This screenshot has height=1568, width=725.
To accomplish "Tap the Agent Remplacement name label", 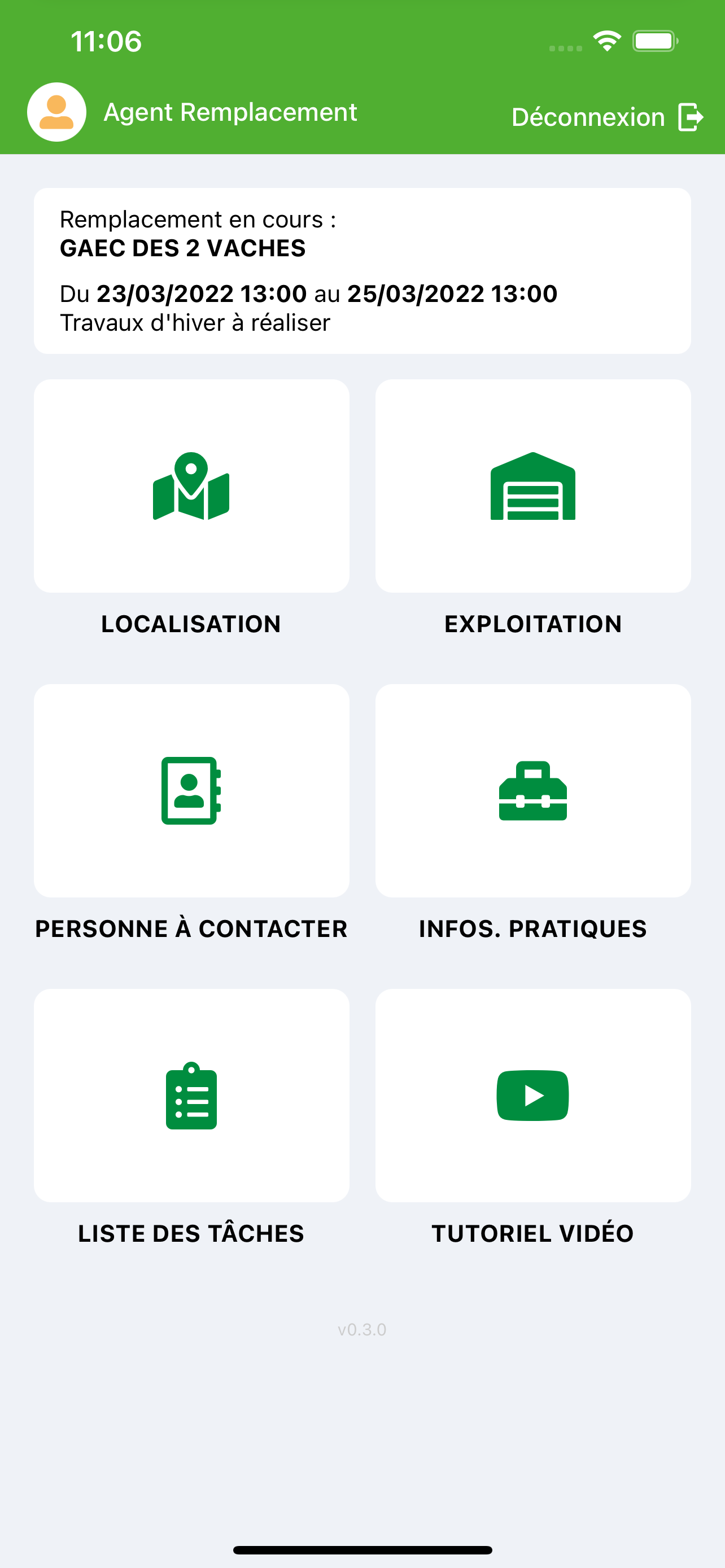I will coord(230,112).
